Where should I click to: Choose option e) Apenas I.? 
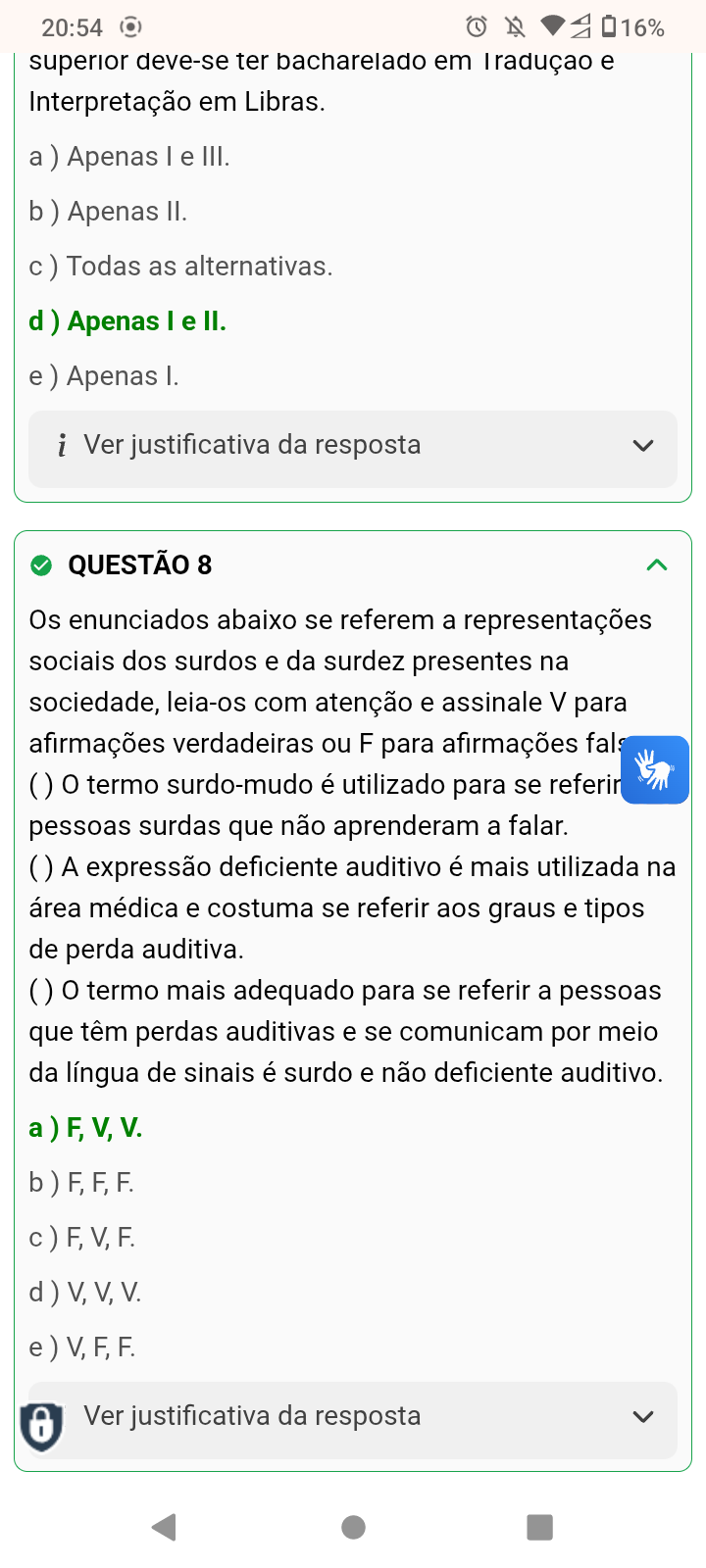(x=104, y=376)
